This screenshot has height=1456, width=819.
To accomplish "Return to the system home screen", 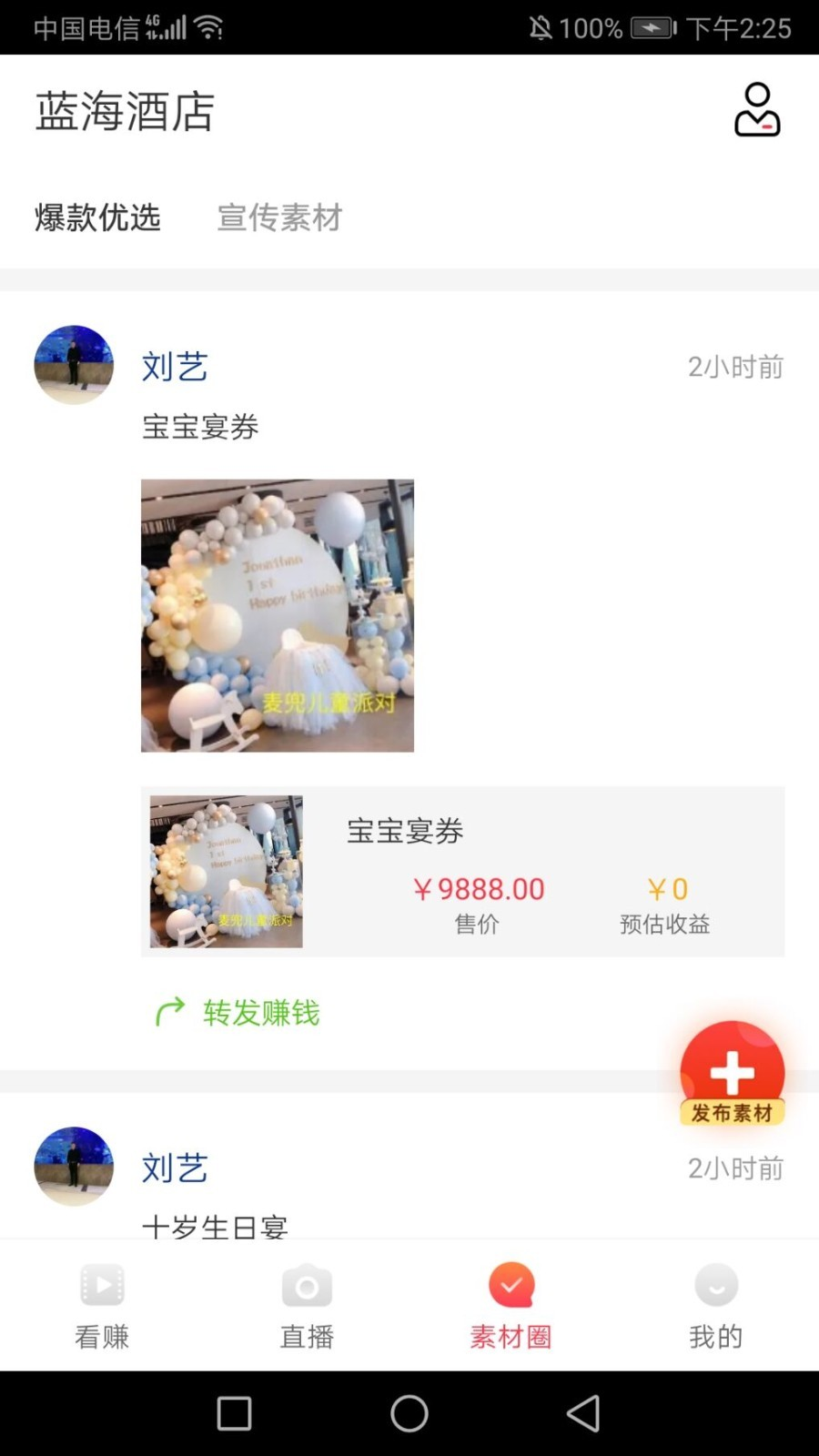I will pyautogui.click(x=409, y=1413).
